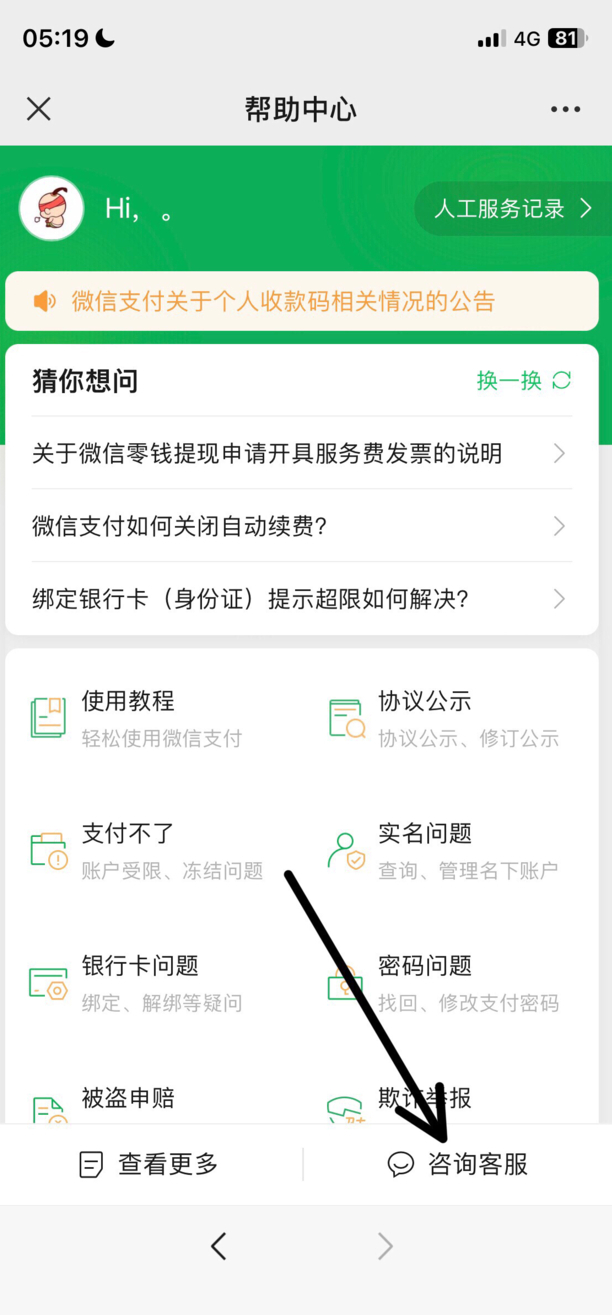Open the three-dot overflow menu

565,109
